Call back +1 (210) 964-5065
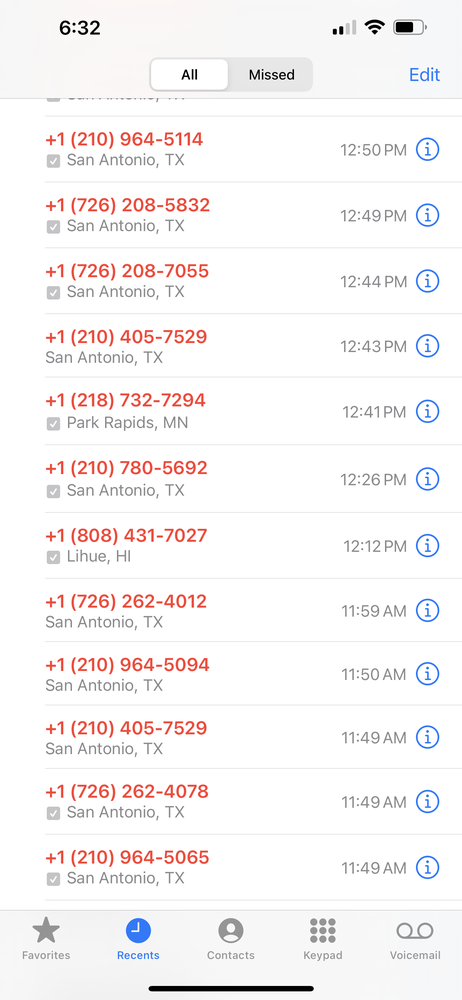 (191, 867)
